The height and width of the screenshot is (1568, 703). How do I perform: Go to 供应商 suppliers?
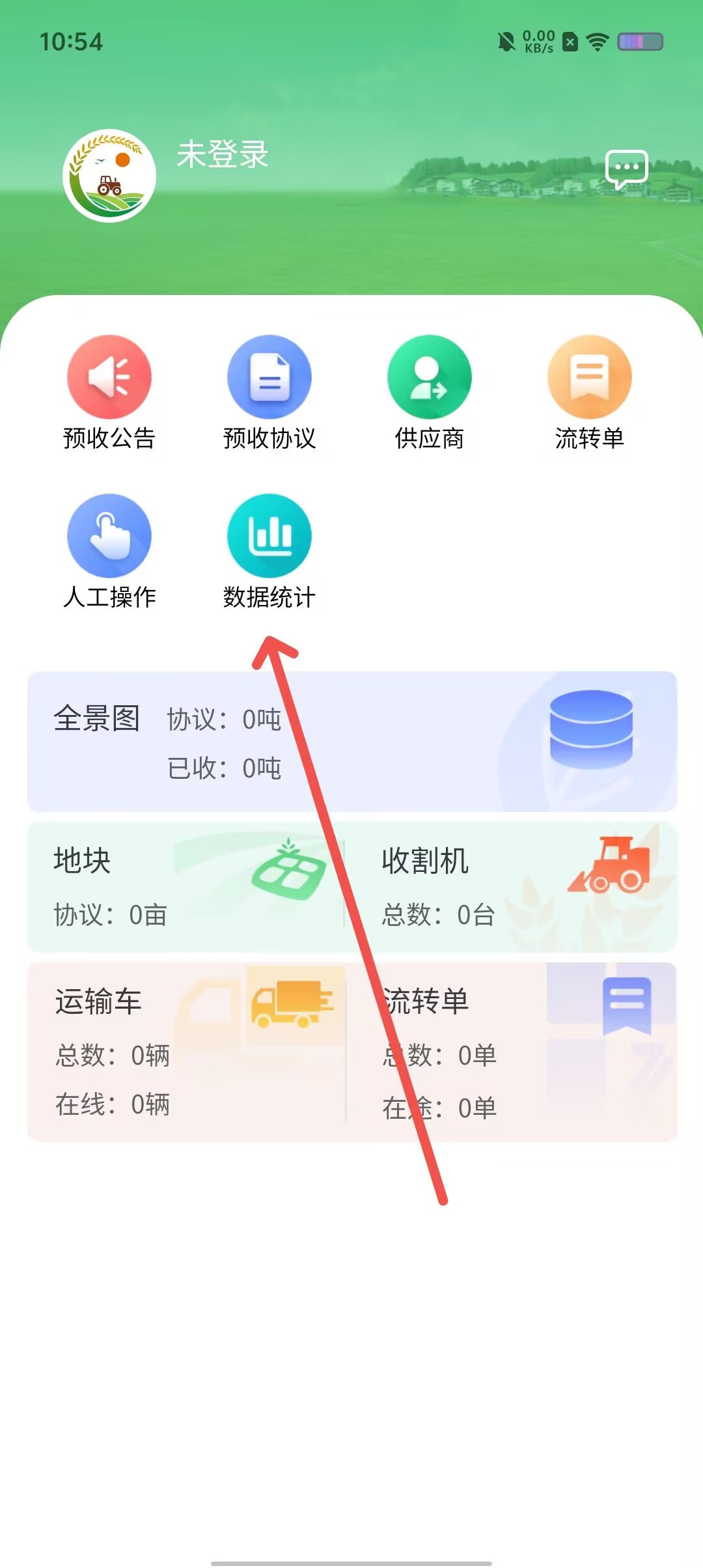coord(430,392)
